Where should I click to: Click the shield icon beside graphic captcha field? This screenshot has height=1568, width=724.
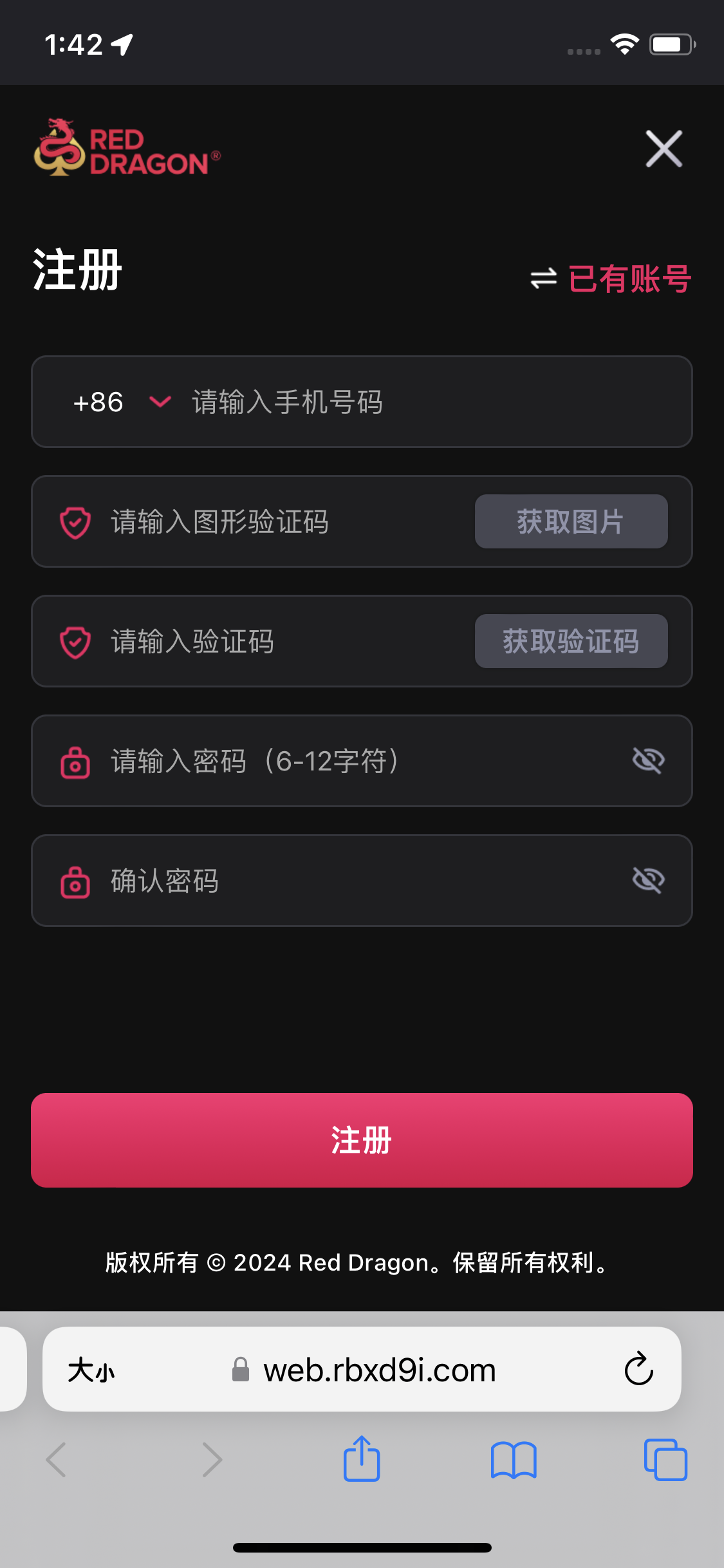75,521
